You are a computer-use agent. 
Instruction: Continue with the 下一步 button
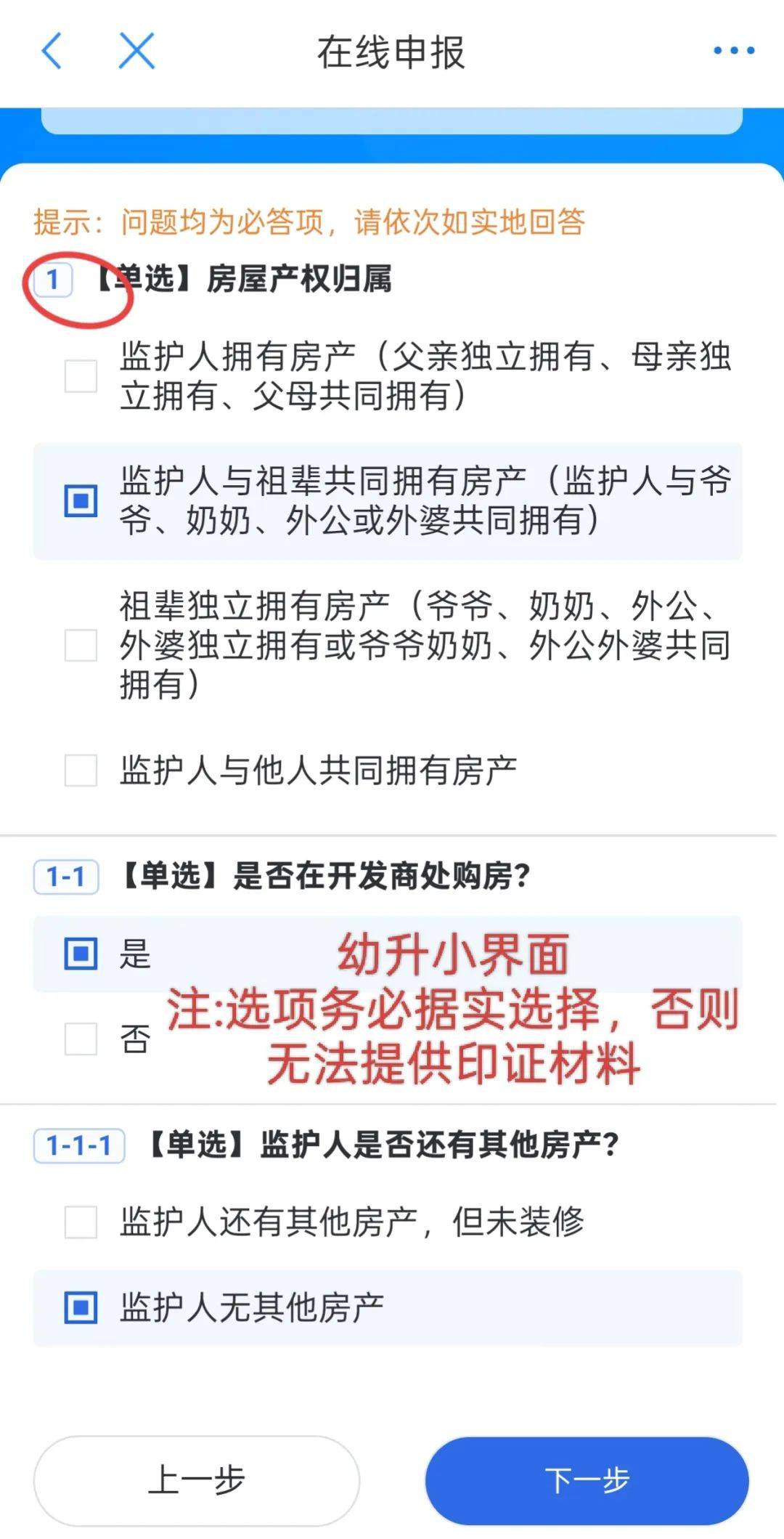pyautogui.click(x=587, y=1480)
